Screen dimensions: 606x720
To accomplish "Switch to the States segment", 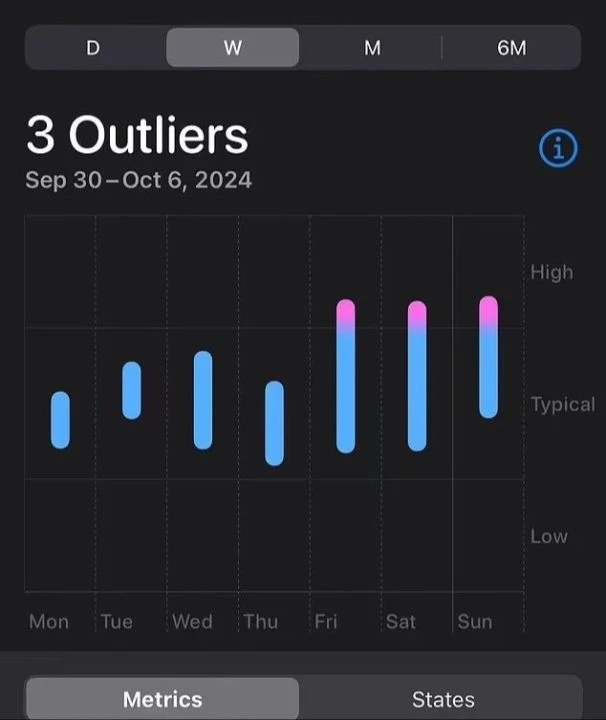I will (442, 699).
